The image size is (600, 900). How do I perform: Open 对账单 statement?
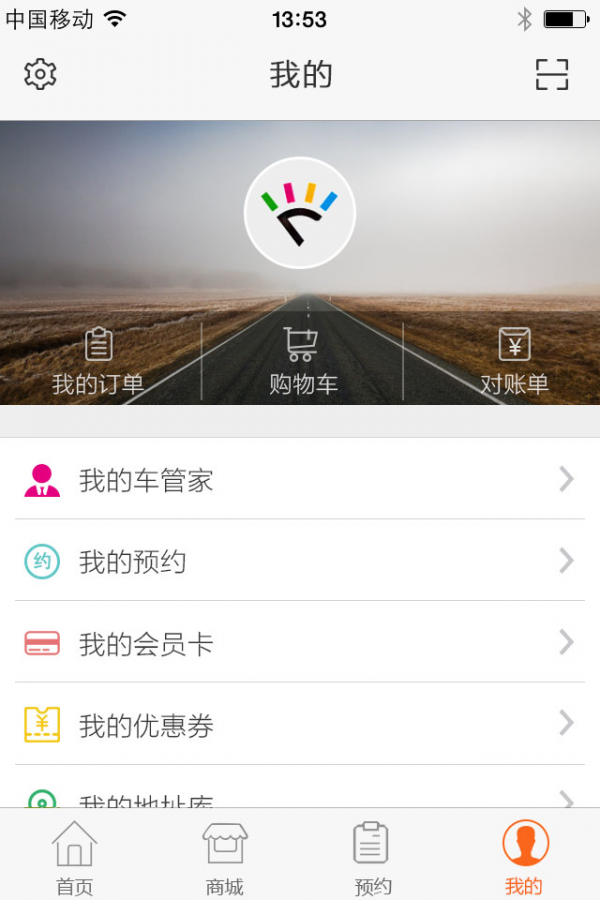click(x=514, y=362)
